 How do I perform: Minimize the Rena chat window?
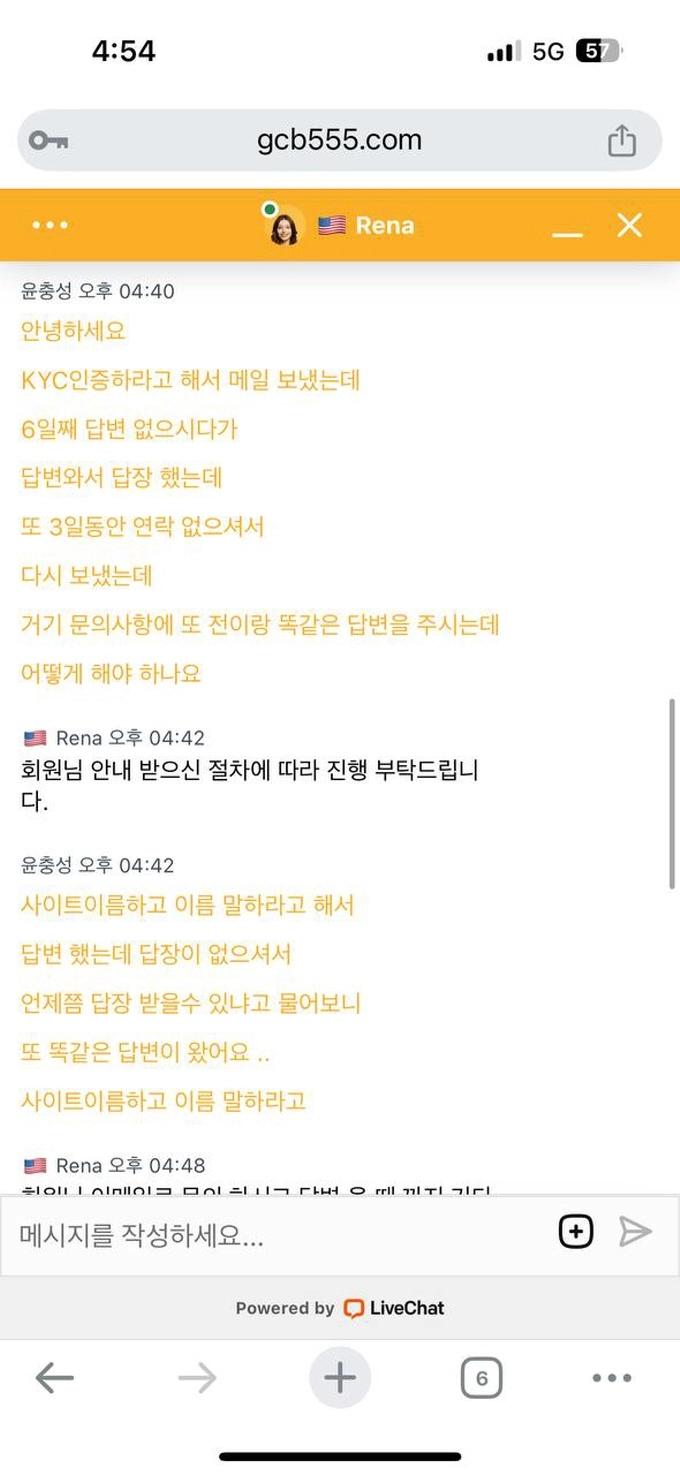click(x=567, y=226)
